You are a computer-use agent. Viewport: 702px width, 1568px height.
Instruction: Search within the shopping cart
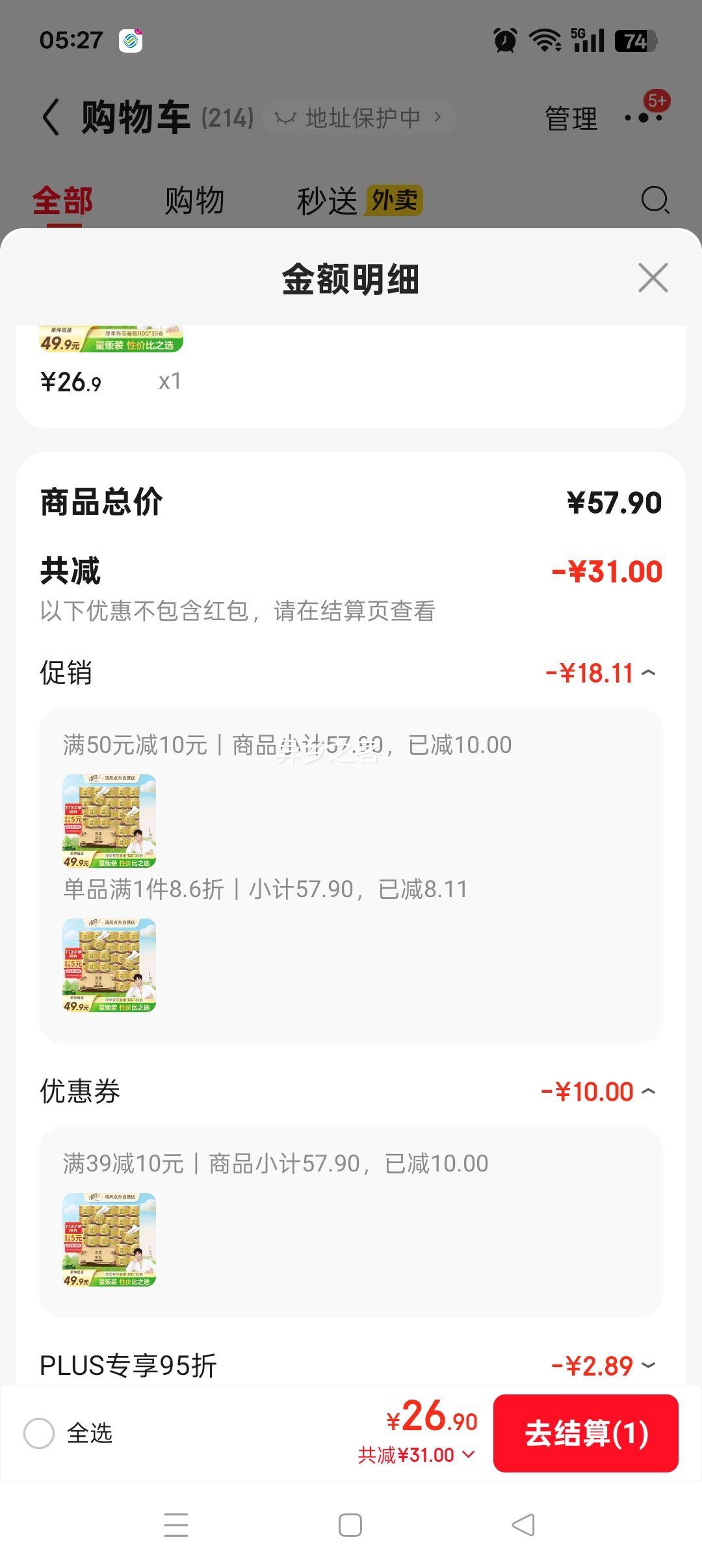coord(655,200)
